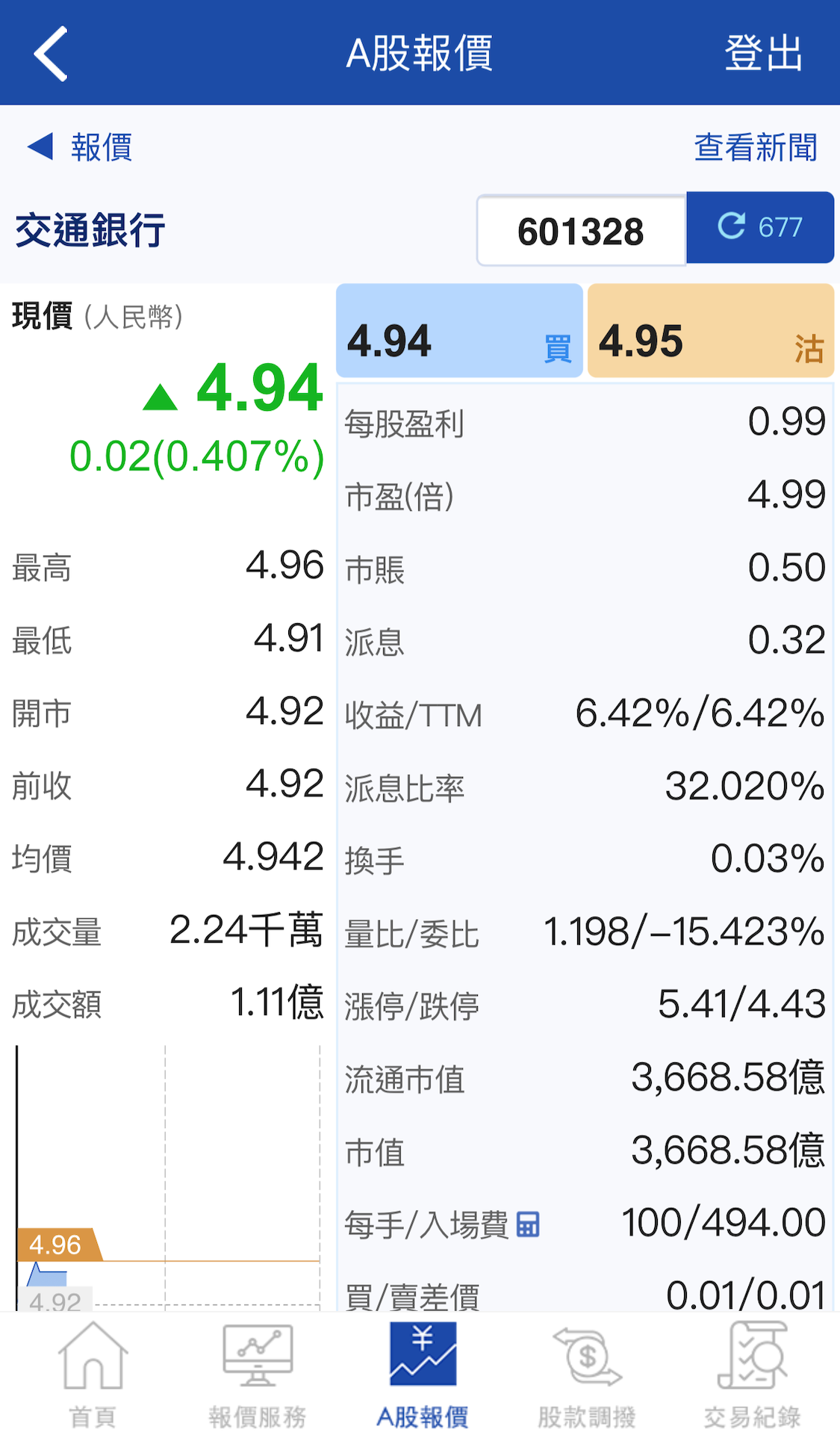Image resolution: width=840 pixels, height=1447 pixels.
Task: Return to the 報價 quote list
Action: point(81,147)
